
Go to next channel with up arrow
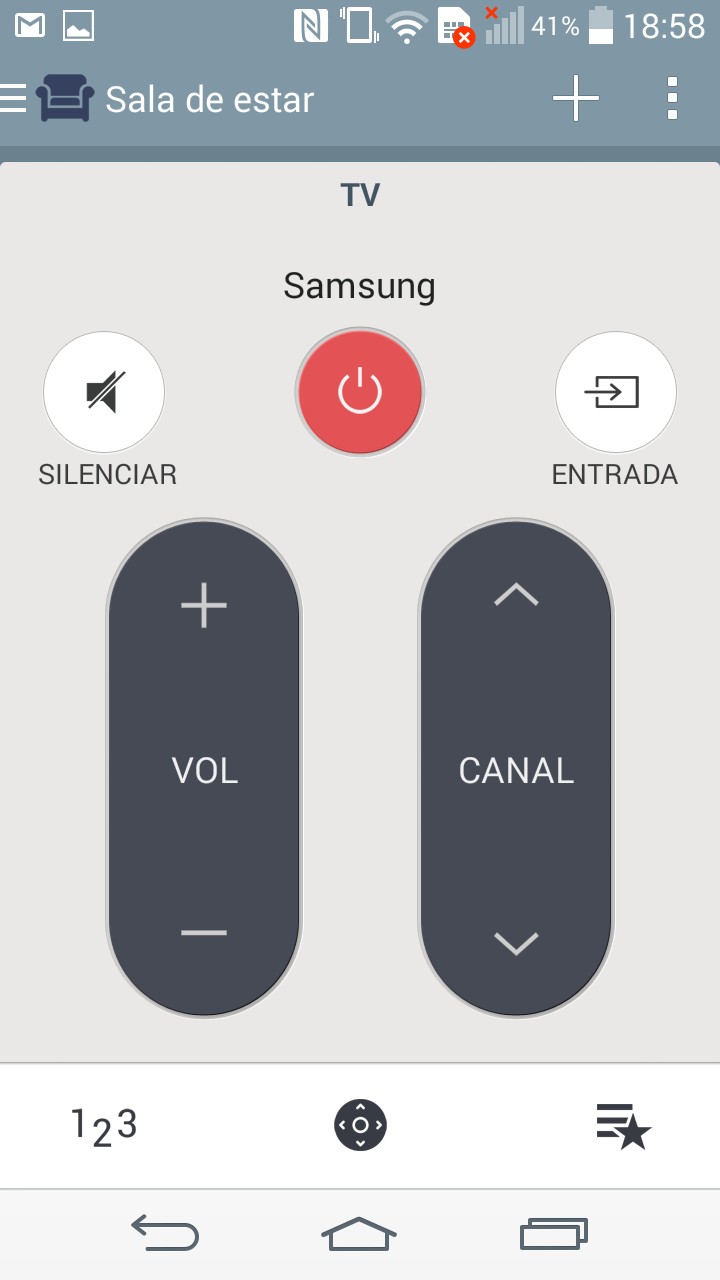[516, 596]
